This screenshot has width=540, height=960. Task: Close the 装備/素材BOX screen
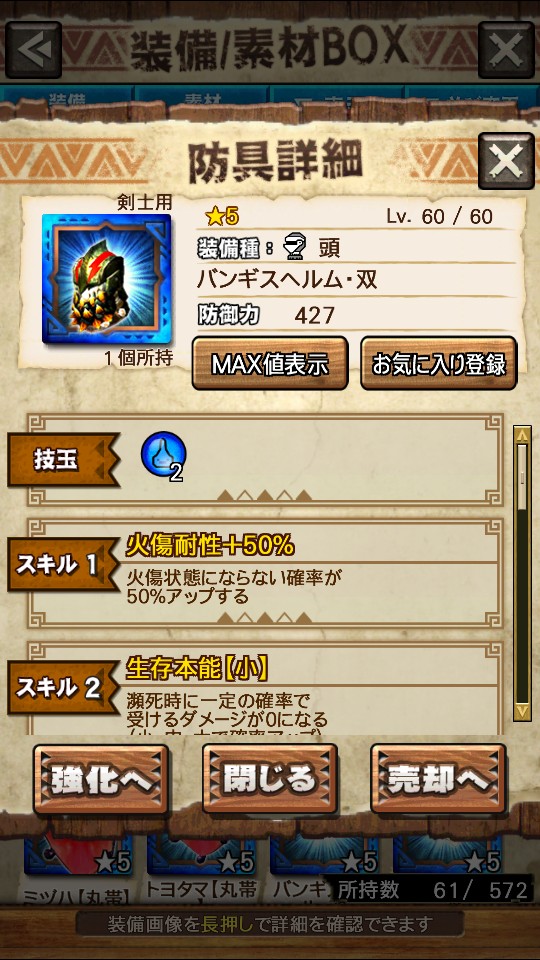coord(506,50)
